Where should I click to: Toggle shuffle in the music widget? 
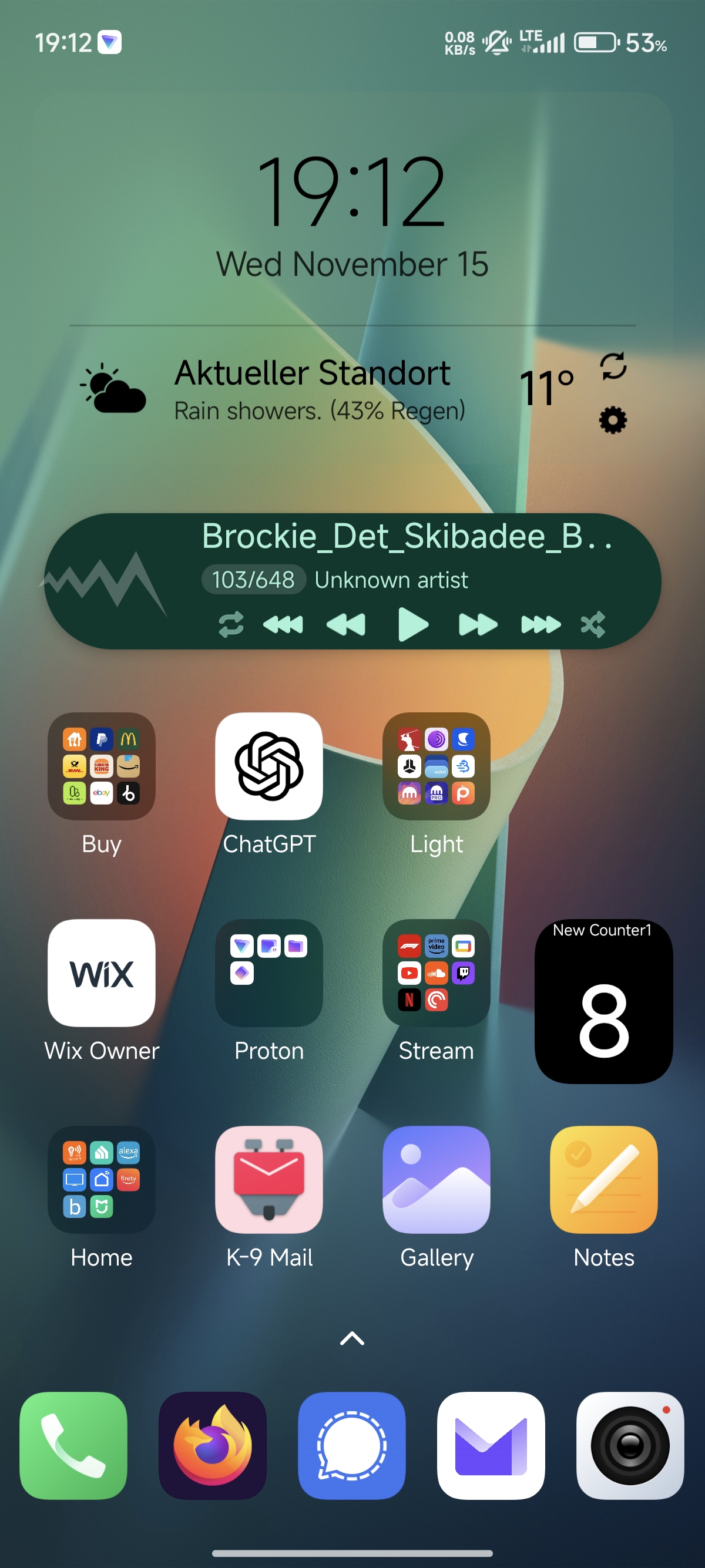[593, 624]
